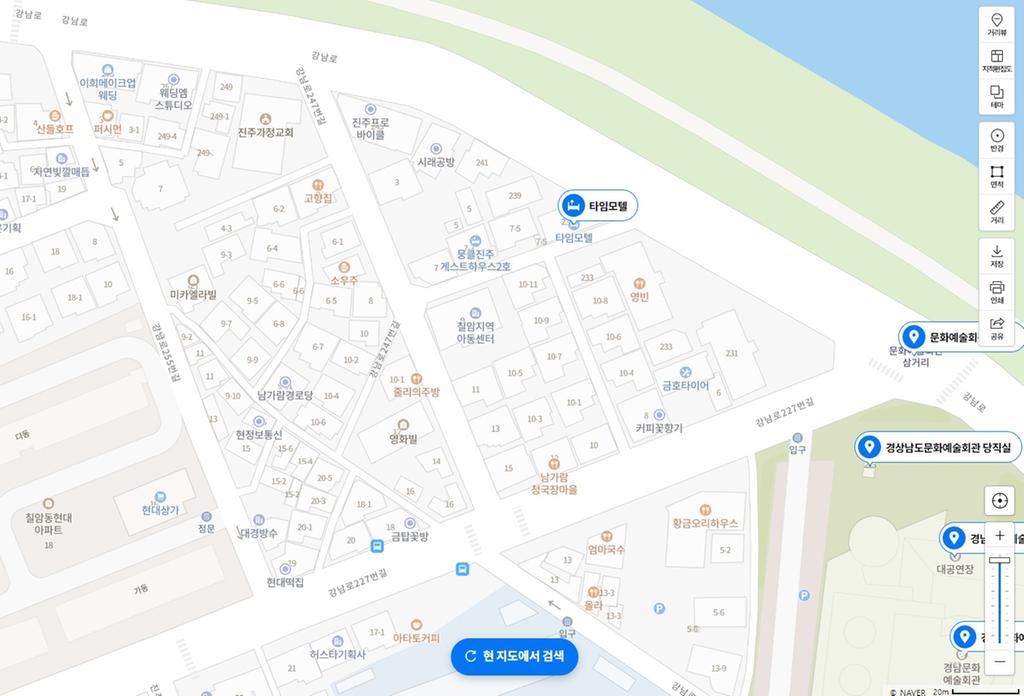Print (인쇄) this map
Image resolution: width=1024 pixels, height=696 pixels.
tap(996, 292)
